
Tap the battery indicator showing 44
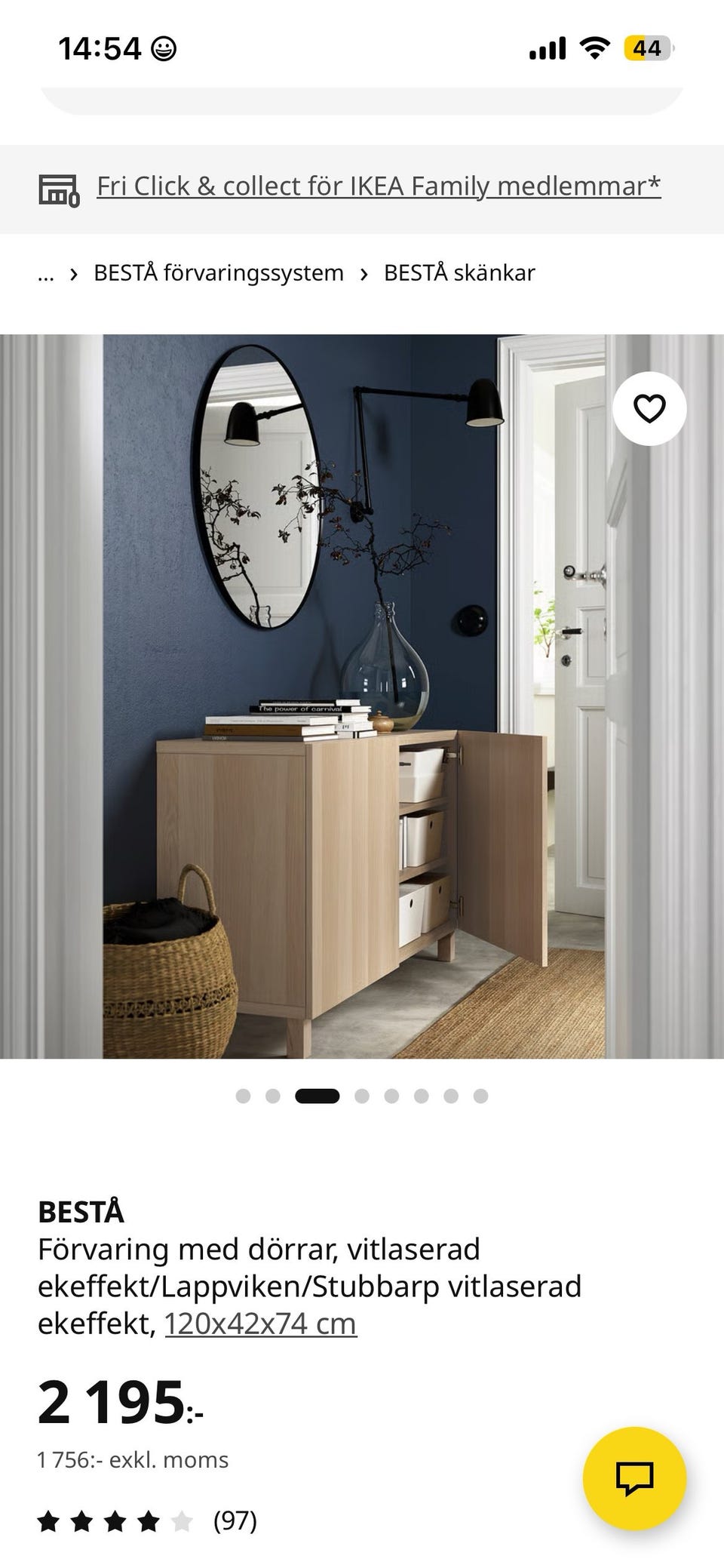[650, 48]
